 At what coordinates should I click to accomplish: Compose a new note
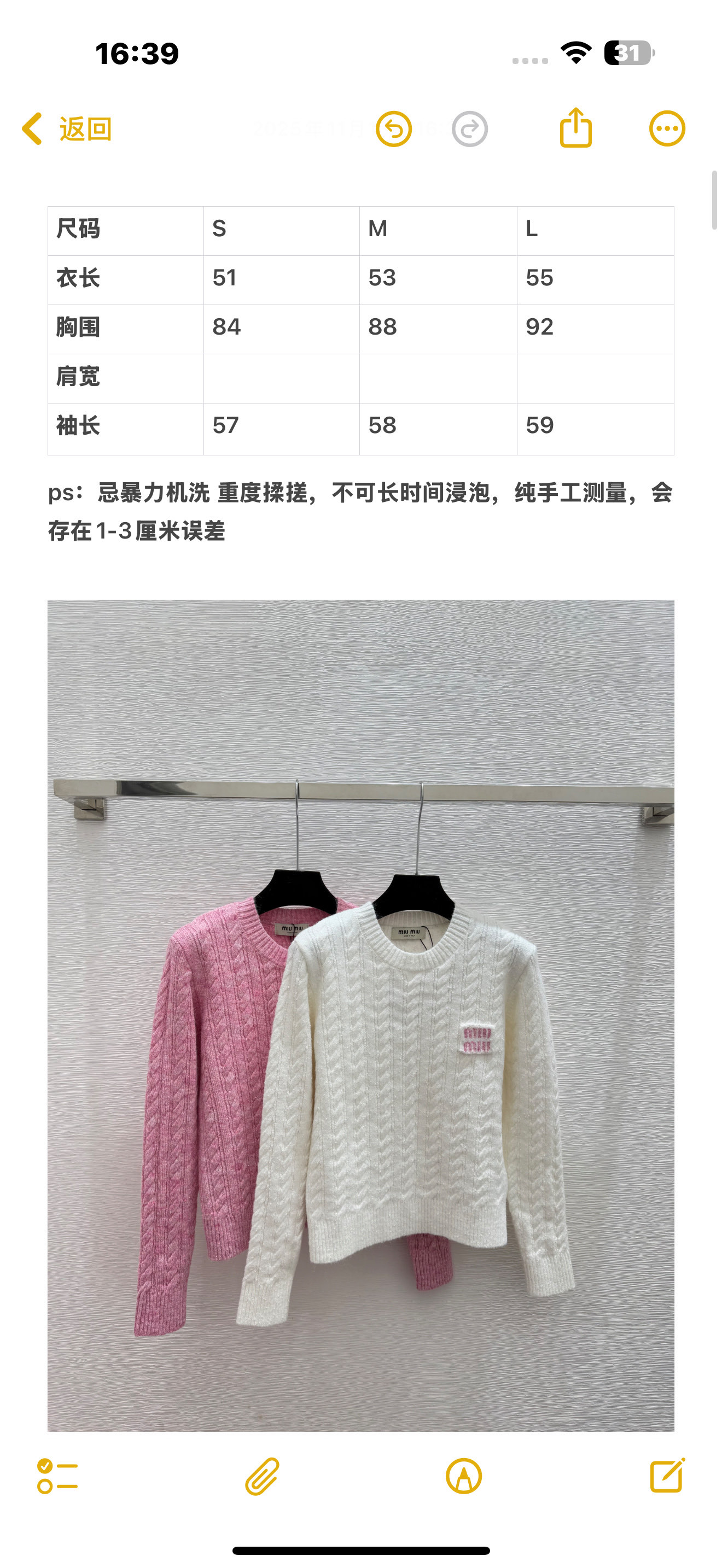pos(667,1476)
